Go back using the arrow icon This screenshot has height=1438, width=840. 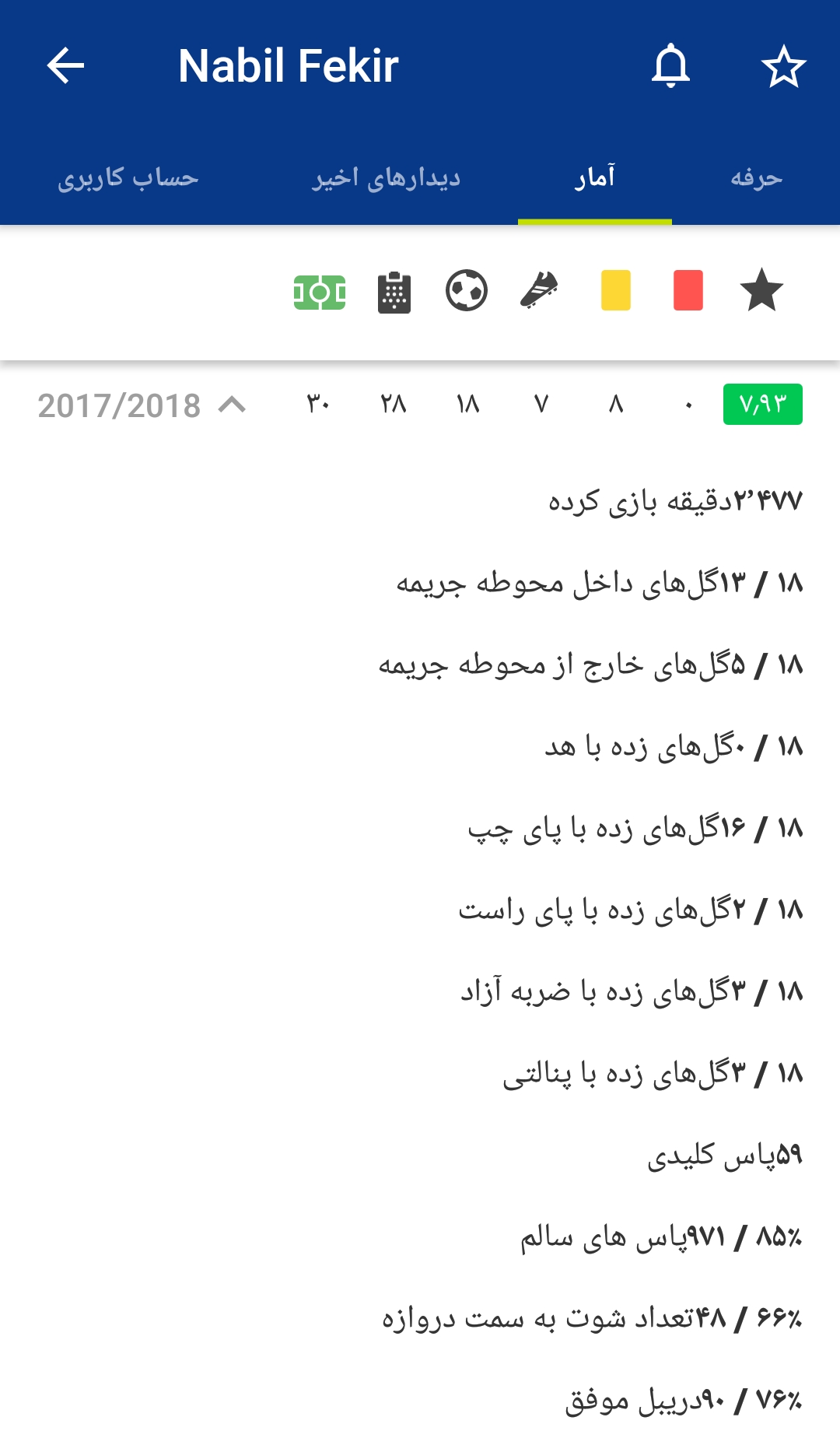pyautogui.click(x=65, y=65)
